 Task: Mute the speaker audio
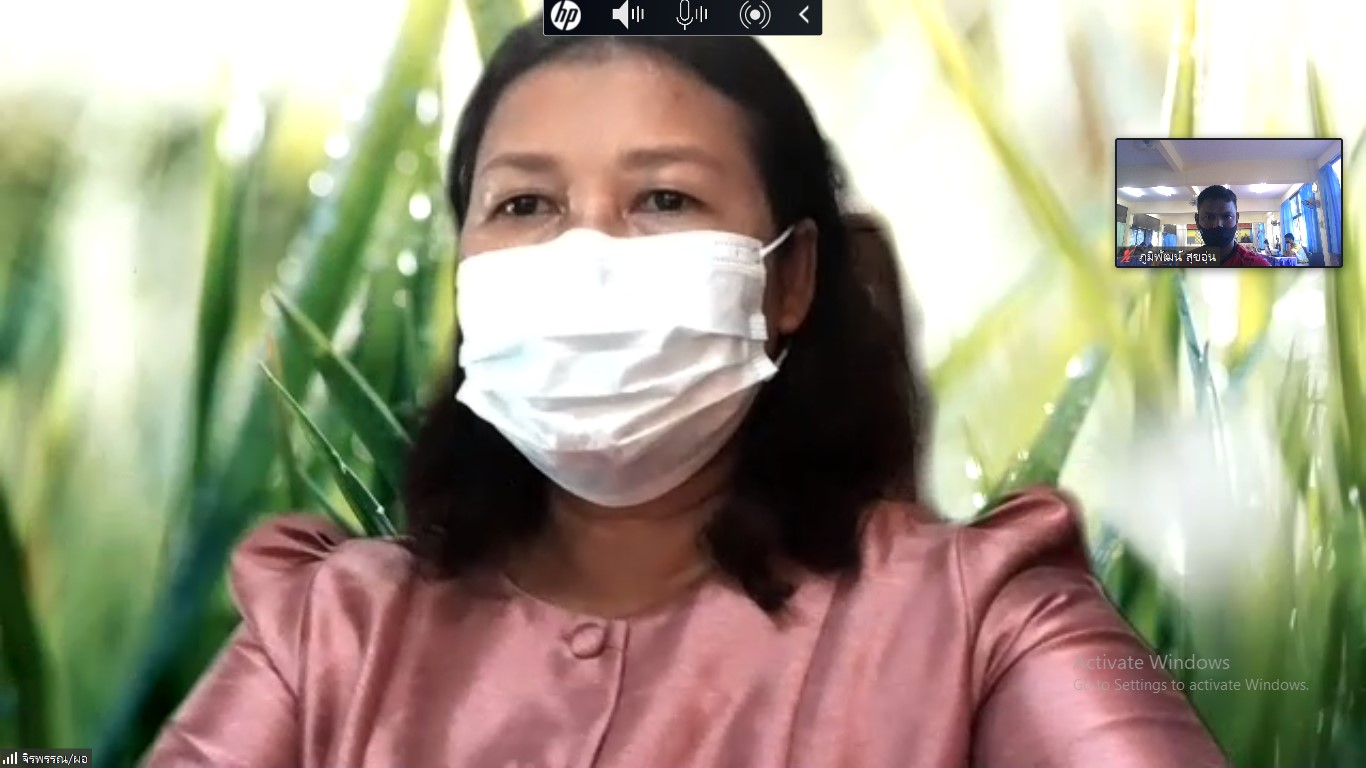tap(628, 15)
